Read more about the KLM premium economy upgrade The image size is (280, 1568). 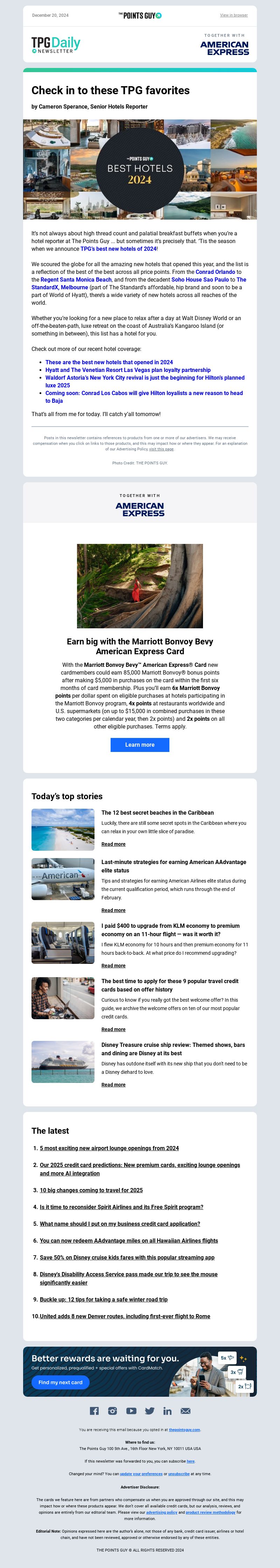113,965
